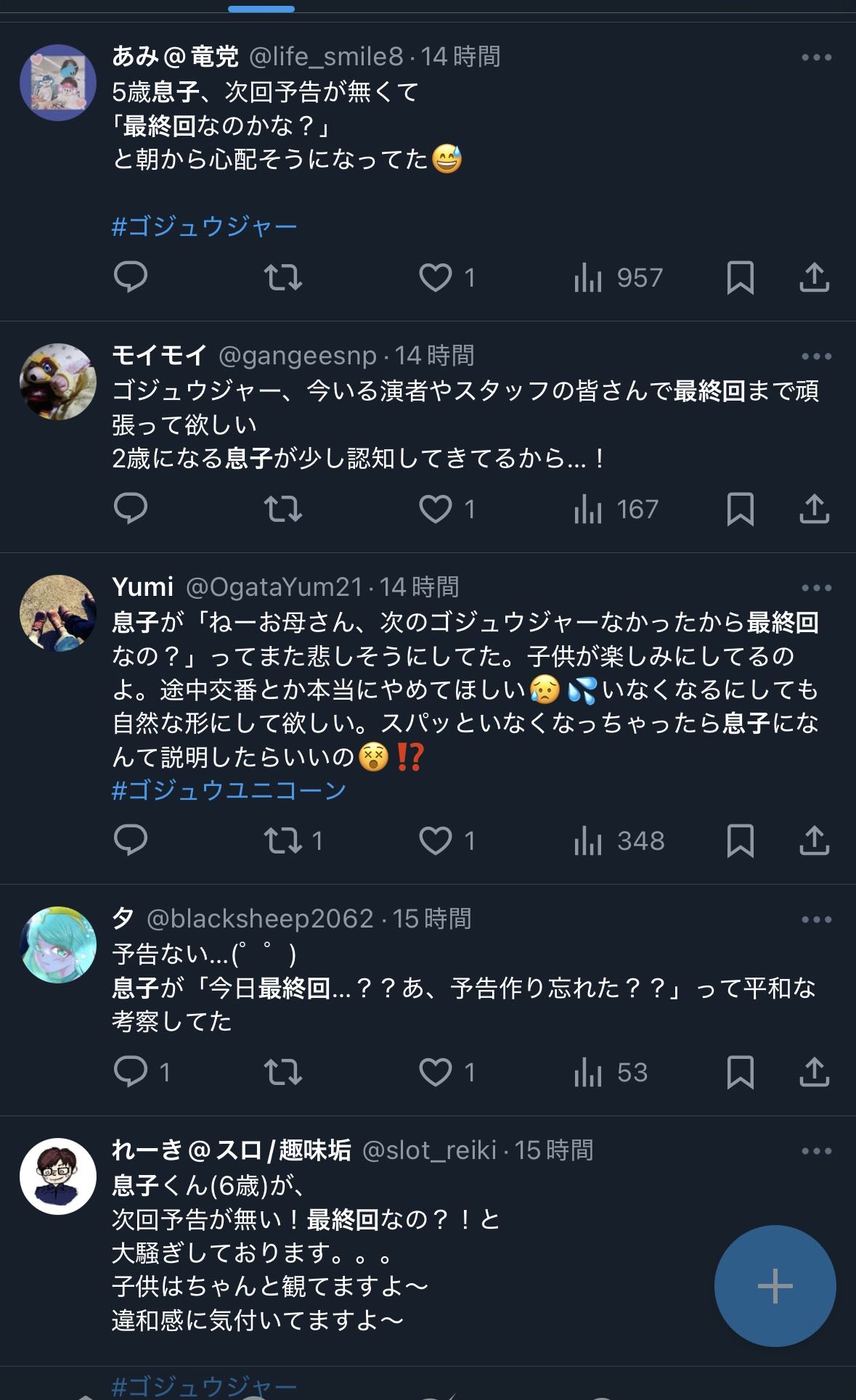856x1400 pixels.
Task: Repost モイモイ's post
Action: [283, 509]
